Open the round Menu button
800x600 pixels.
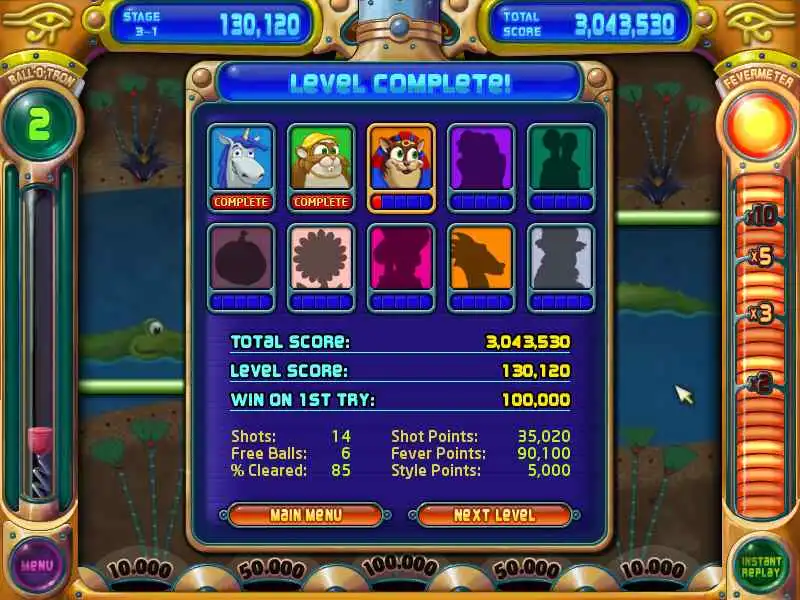(x=38, y=565)
